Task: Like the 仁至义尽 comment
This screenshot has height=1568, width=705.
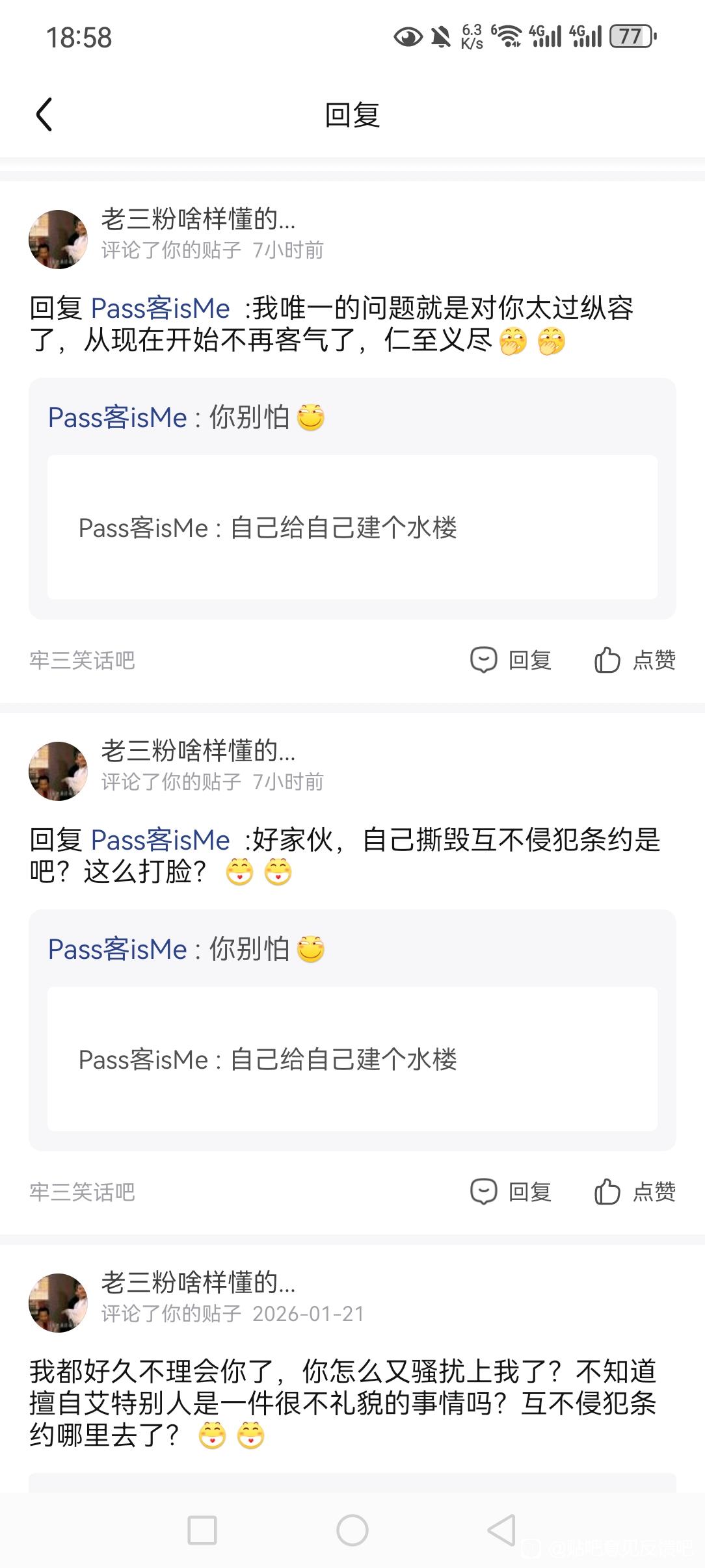Action: (635, 660)
